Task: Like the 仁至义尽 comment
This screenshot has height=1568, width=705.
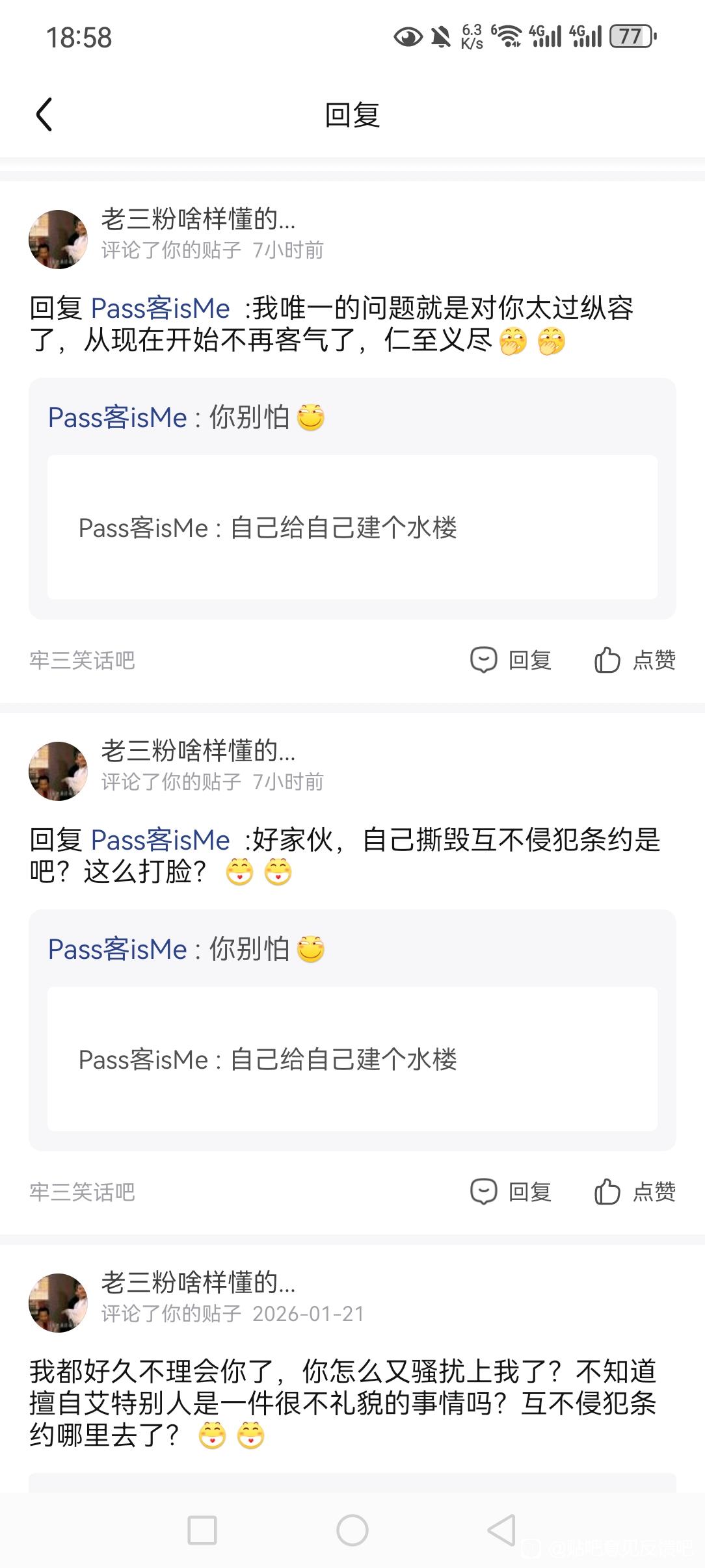Action: (635, 660)
